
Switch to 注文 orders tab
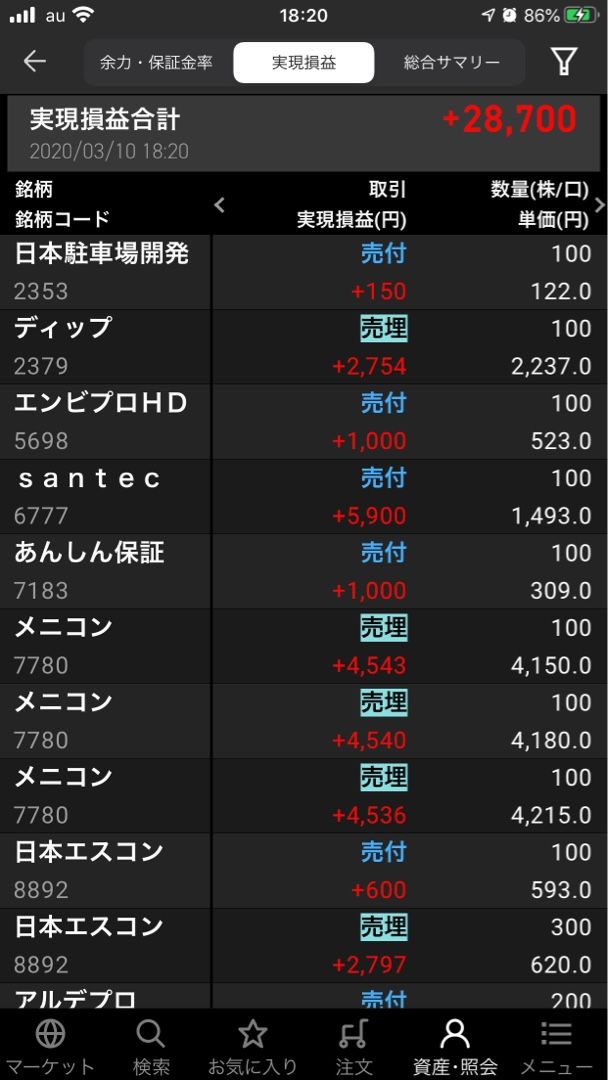point(353,1046)
